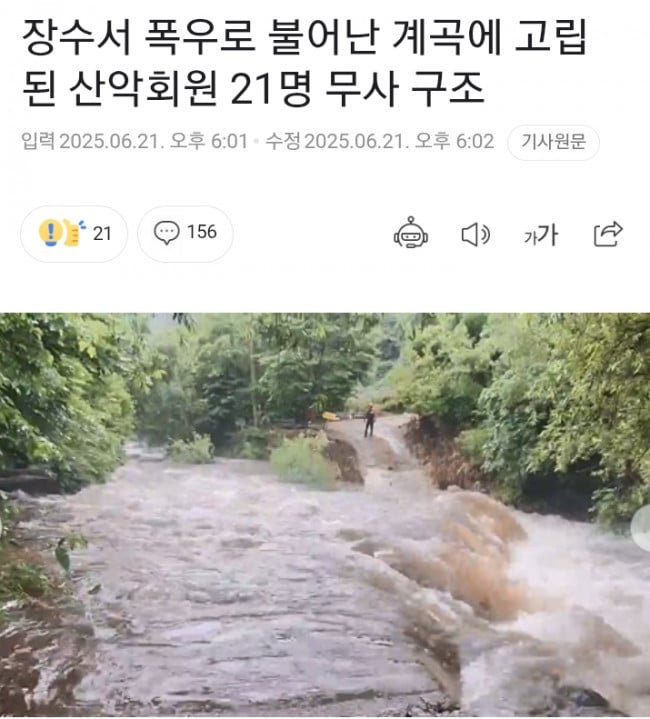650x719 pixels.
Task: Tap the reaction button showing 21
Action: (x=74, y=233)
